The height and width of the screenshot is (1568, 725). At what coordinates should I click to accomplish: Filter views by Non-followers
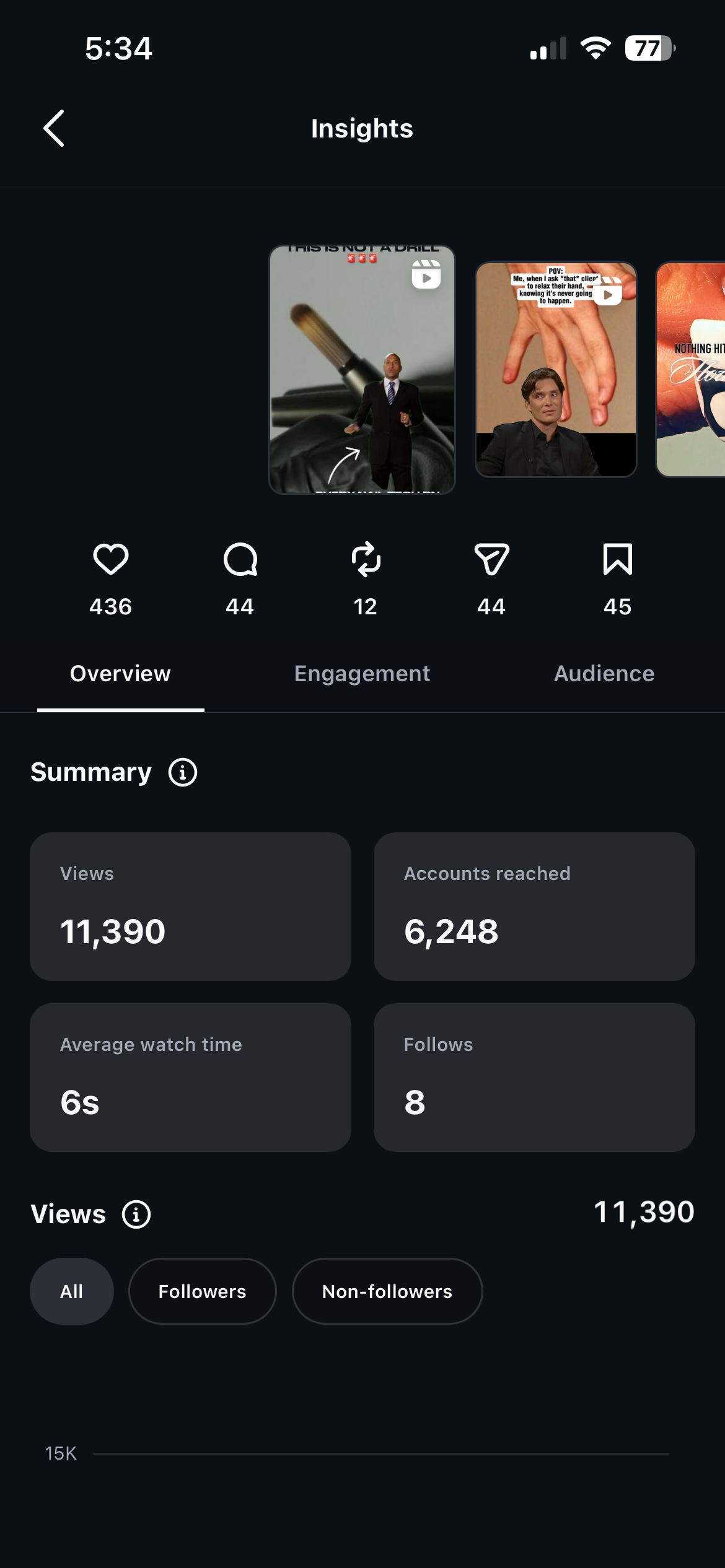click(x=387, y=1291)
